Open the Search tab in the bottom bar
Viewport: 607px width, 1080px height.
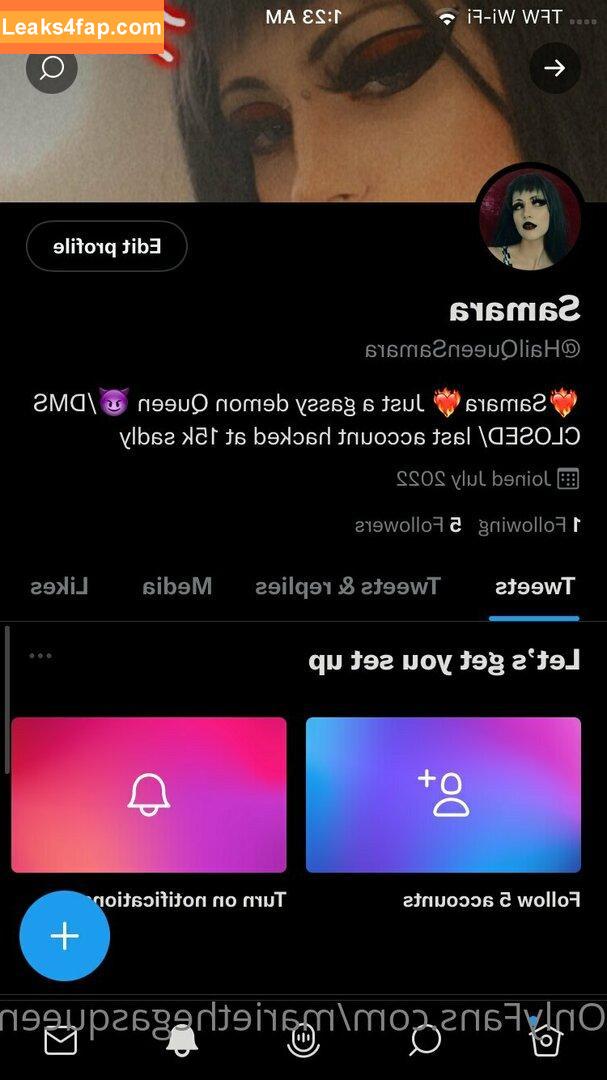pyautogui.click(x=424, y=1040)
